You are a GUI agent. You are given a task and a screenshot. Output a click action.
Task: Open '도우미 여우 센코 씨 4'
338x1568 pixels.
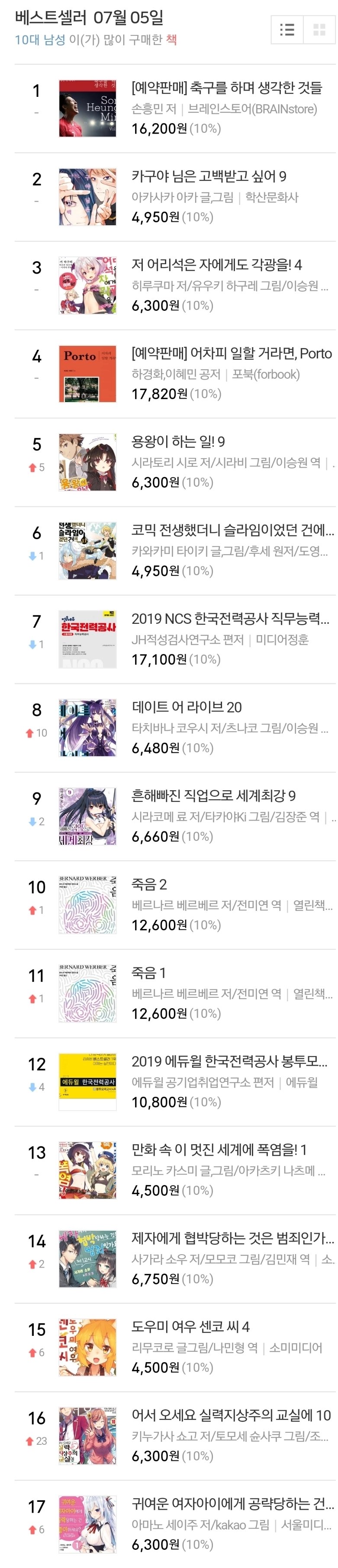point(190,1327)
